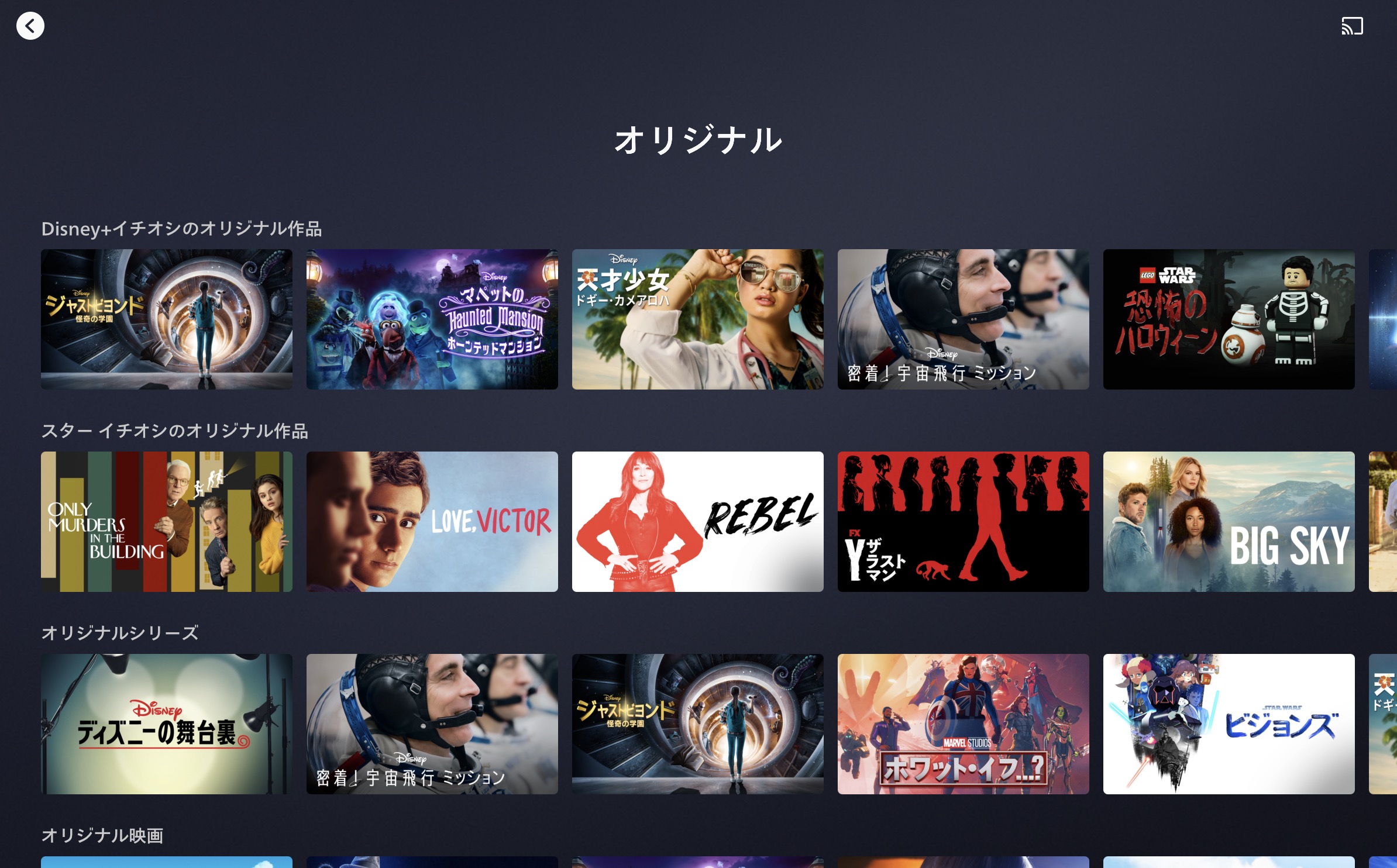Open Y: ザ・ラストマン tile
The image size is (1397, 868).
click(964, 522)
